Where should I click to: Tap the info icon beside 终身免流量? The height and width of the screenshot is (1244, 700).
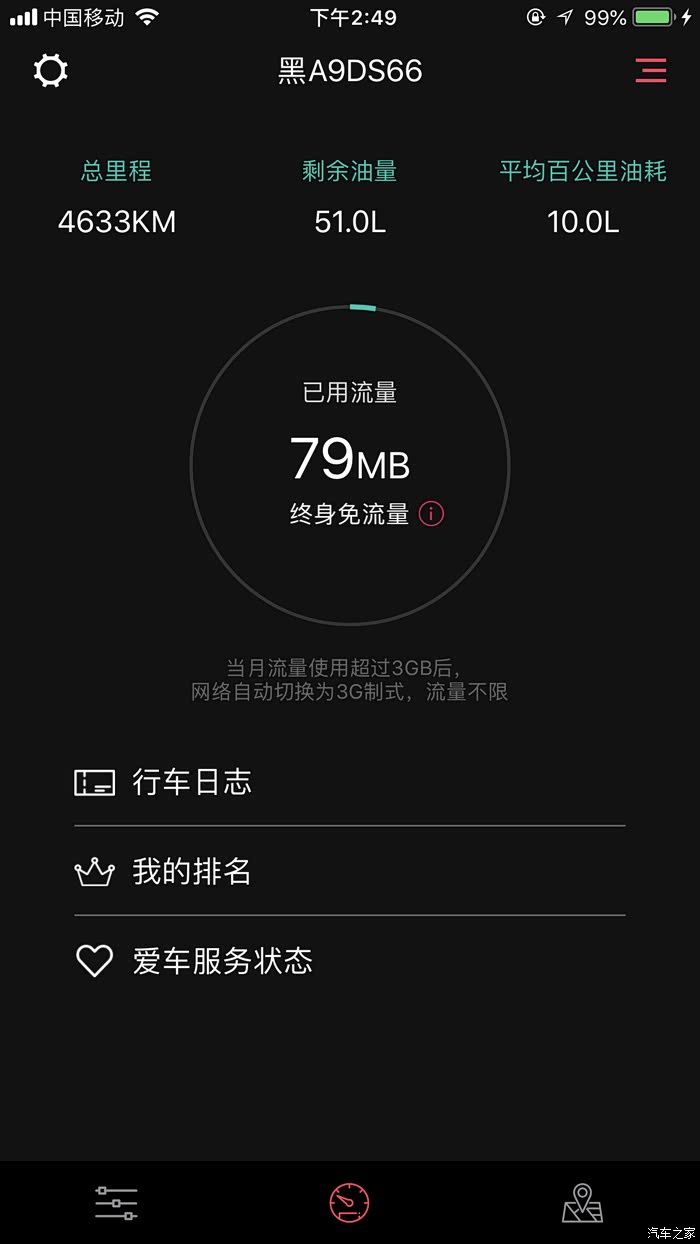[431, 514]
